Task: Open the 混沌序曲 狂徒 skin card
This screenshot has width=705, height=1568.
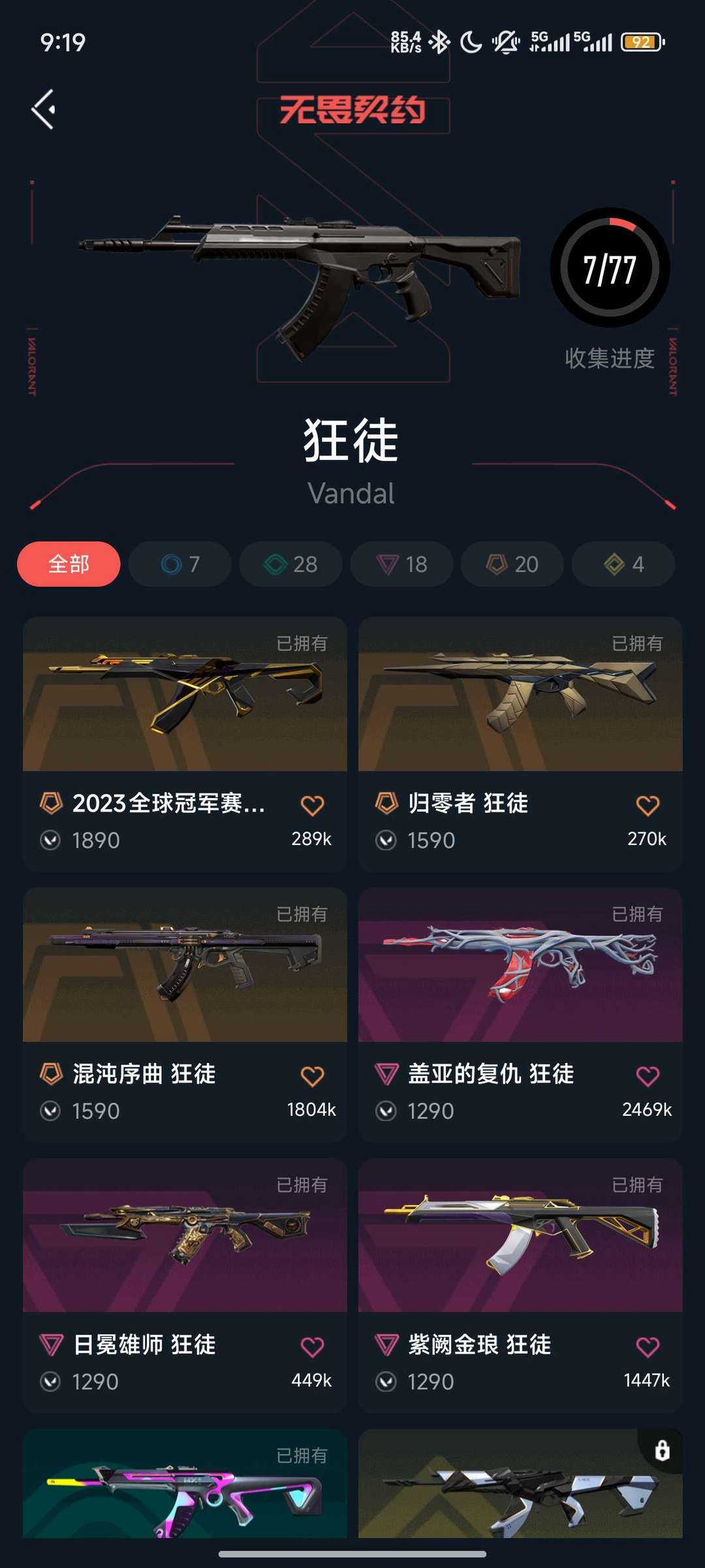Action: (185, 966)
